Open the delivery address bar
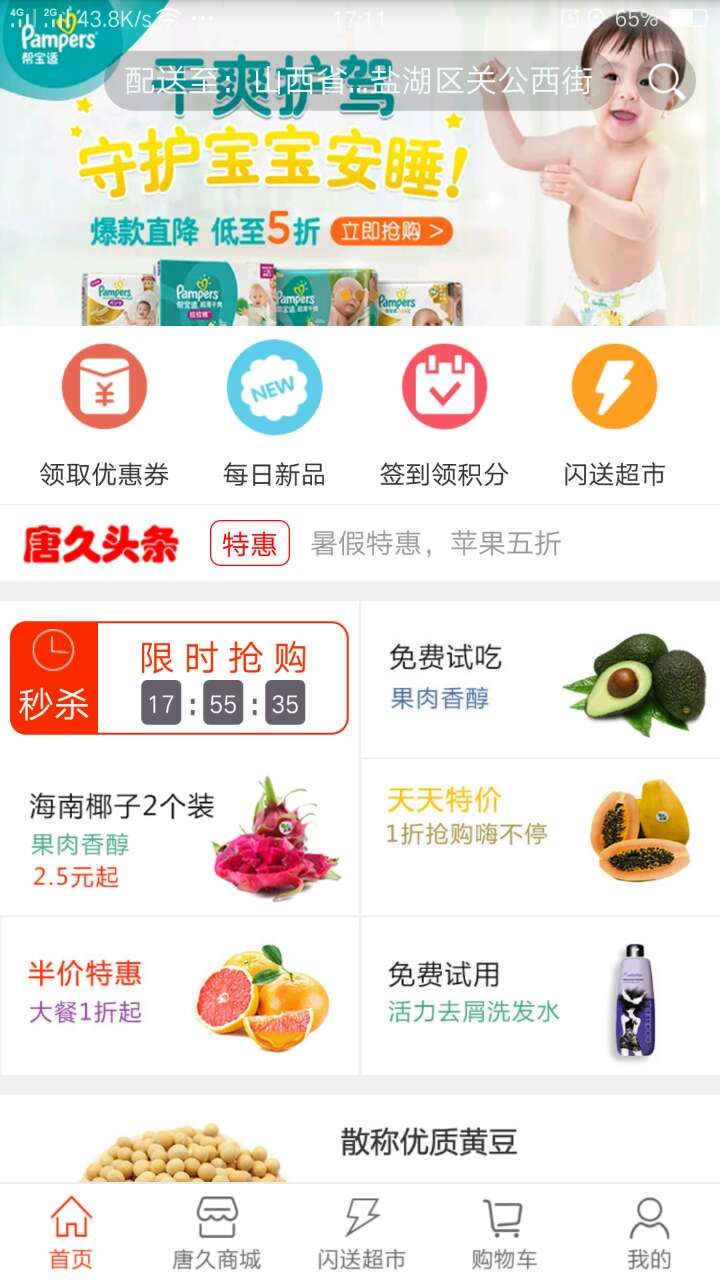The image size is (720, 1280). pyautogui.click(x=360, y=80)
